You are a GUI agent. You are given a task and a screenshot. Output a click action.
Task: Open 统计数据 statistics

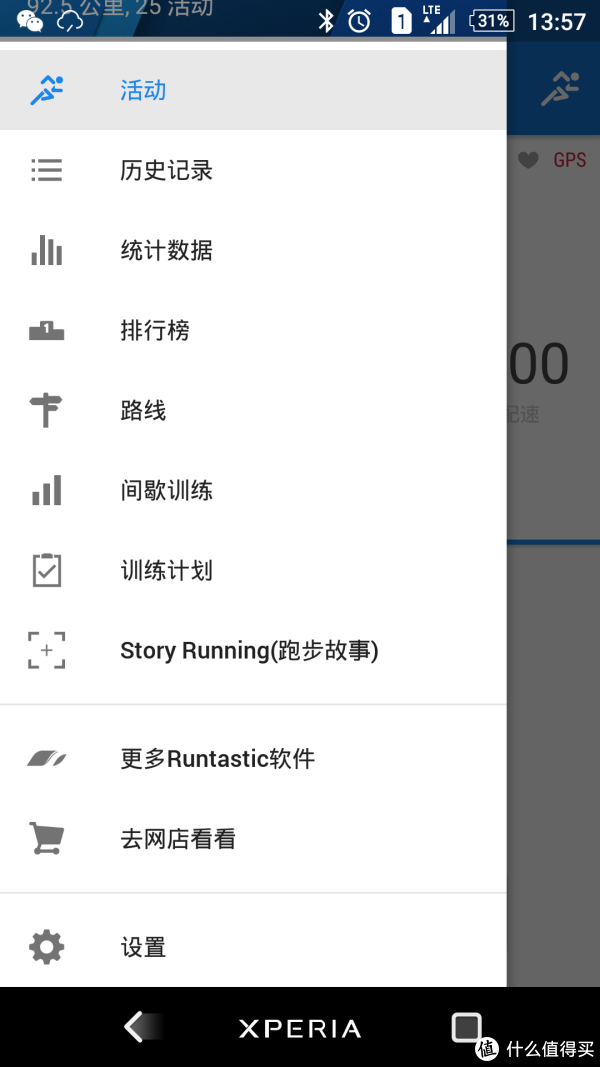[x=253, y=250]
